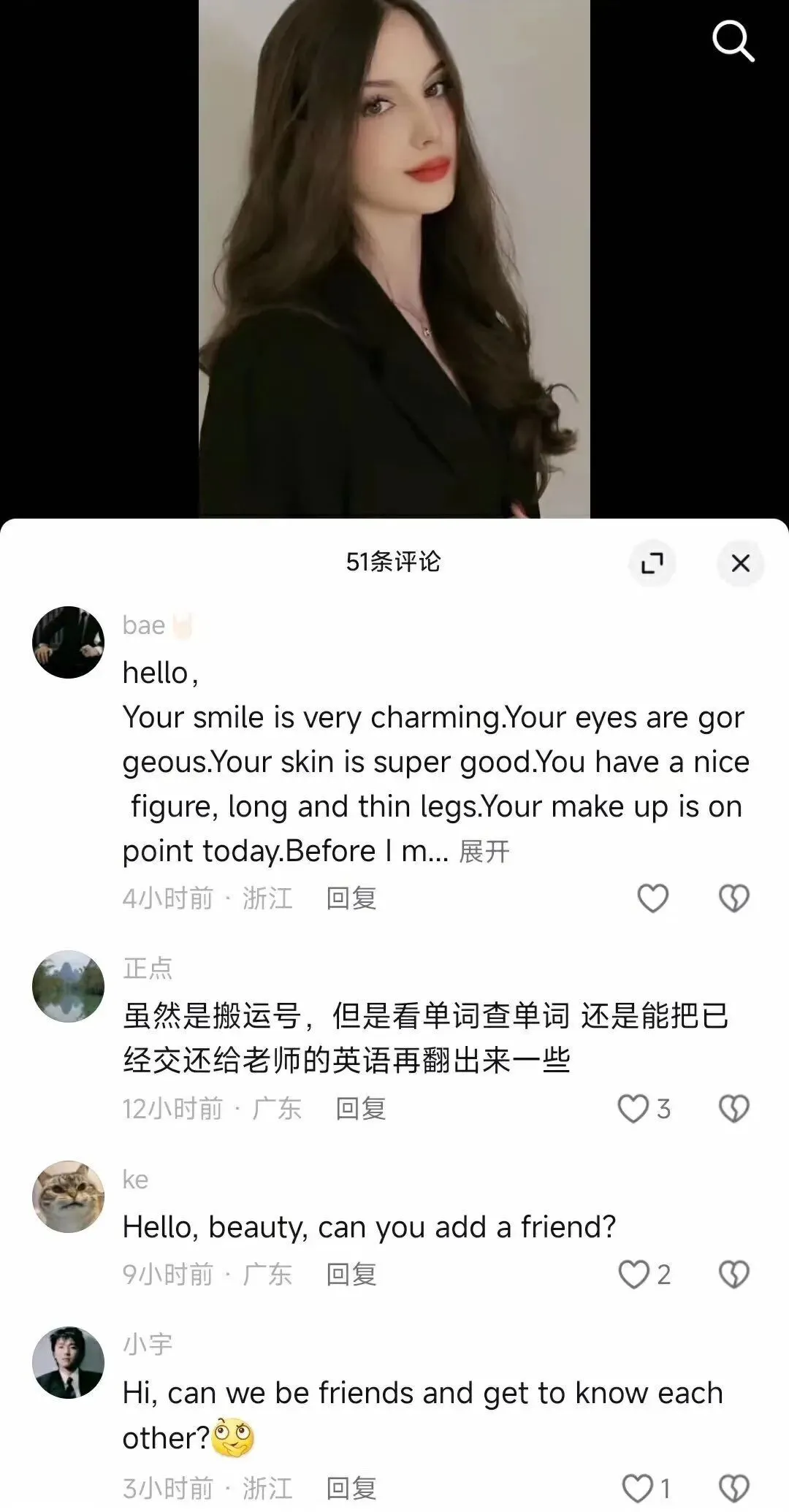Like 正点's comment
Viewport: 789px width, 1512px height.
pyautogui.click(x=633, y=1109)
